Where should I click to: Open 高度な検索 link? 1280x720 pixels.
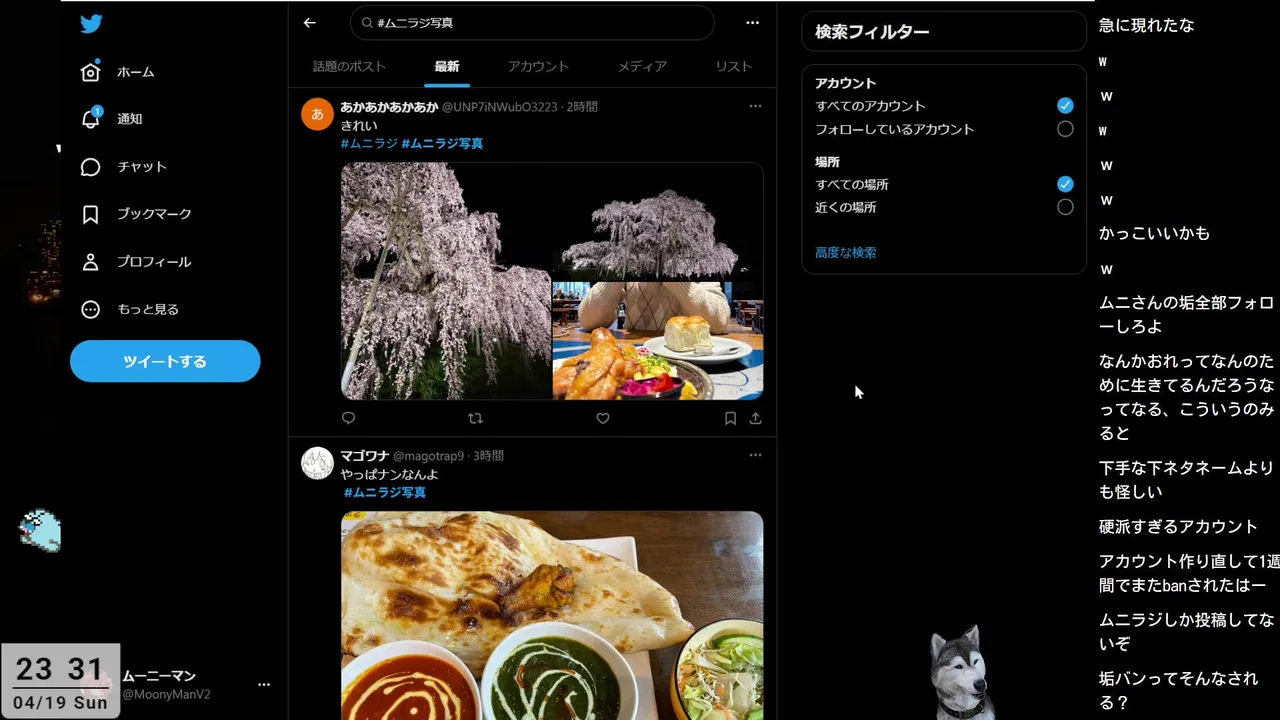tap(846, 252)
